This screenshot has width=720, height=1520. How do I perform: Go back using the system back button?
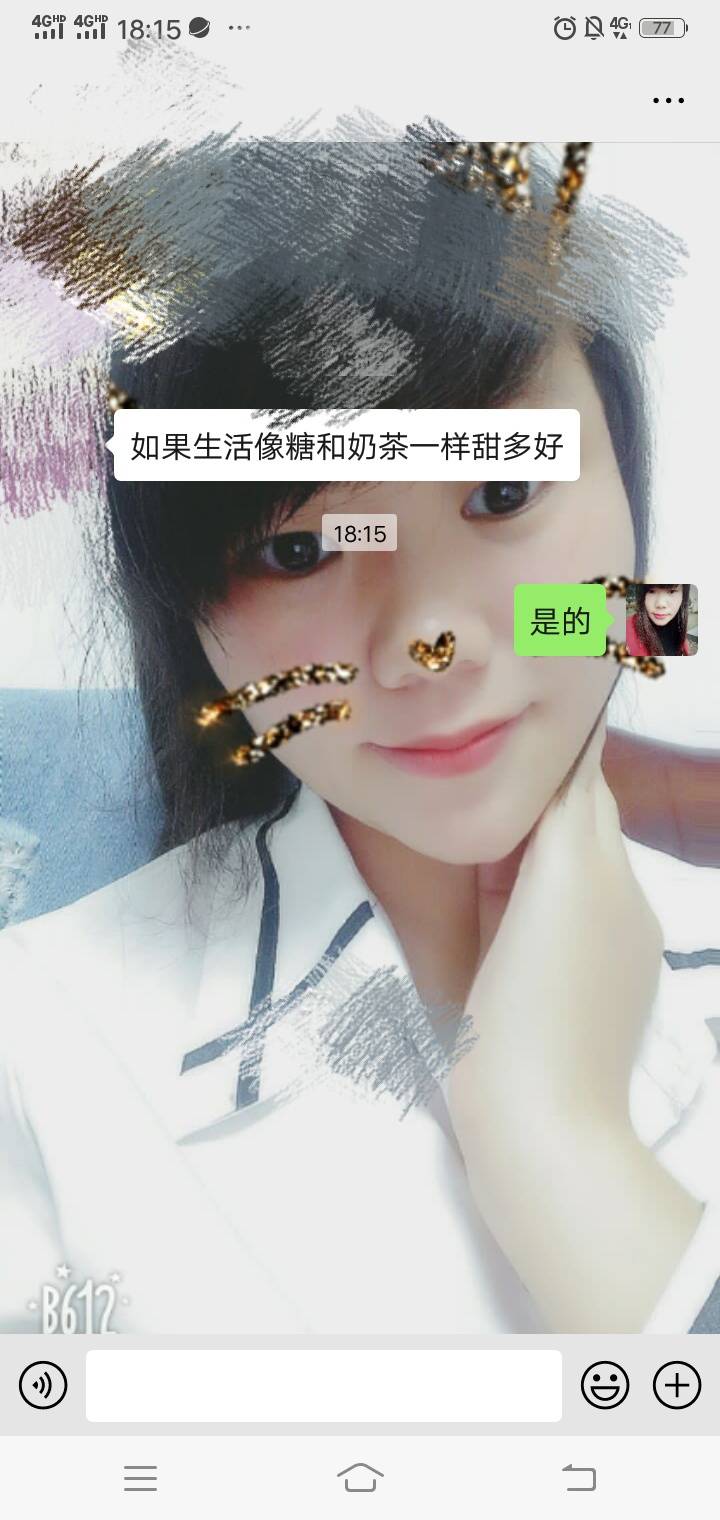click(x=578, y=1477)
